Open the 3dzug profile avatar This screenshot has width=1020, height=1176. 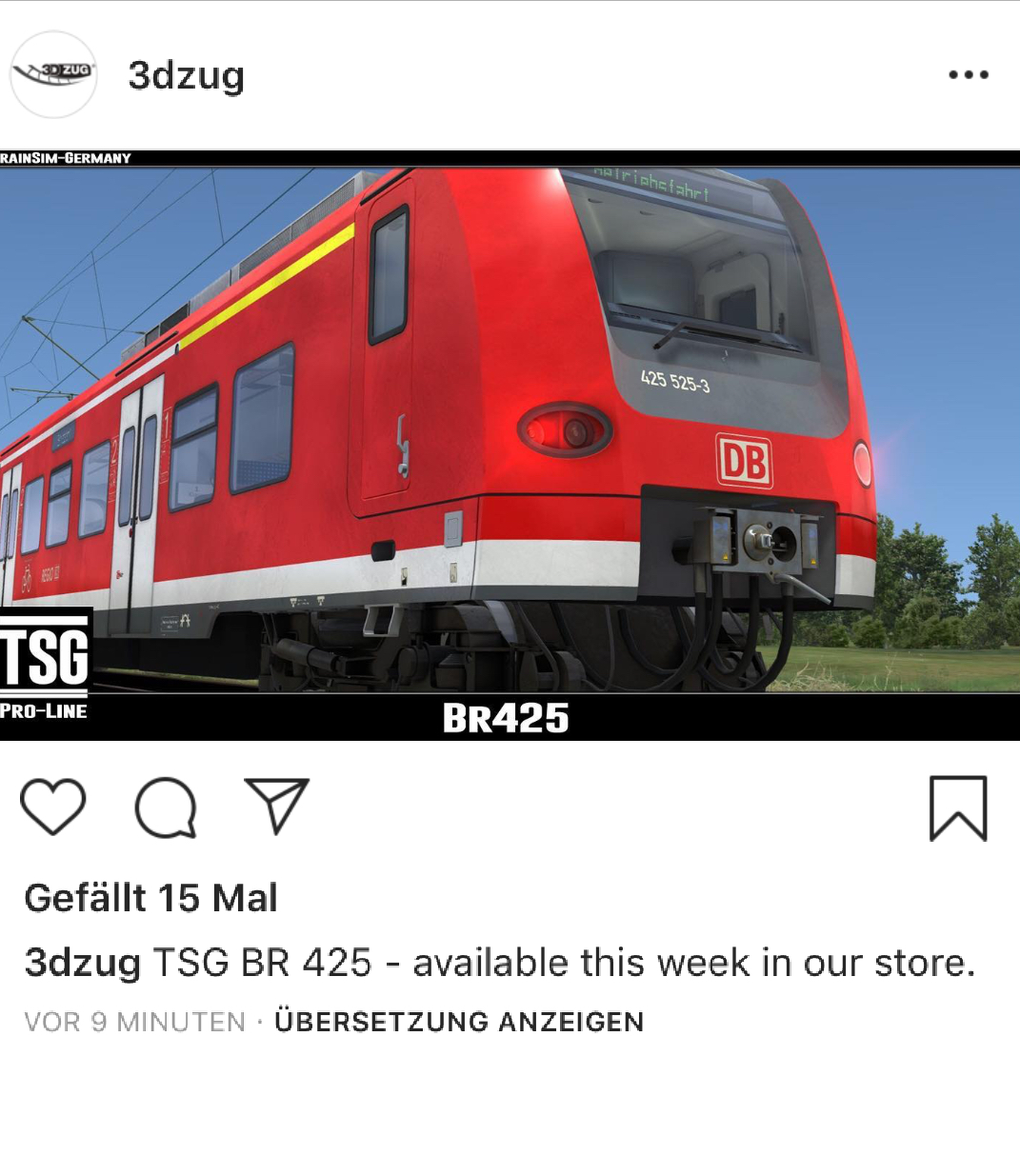(53, 74)
